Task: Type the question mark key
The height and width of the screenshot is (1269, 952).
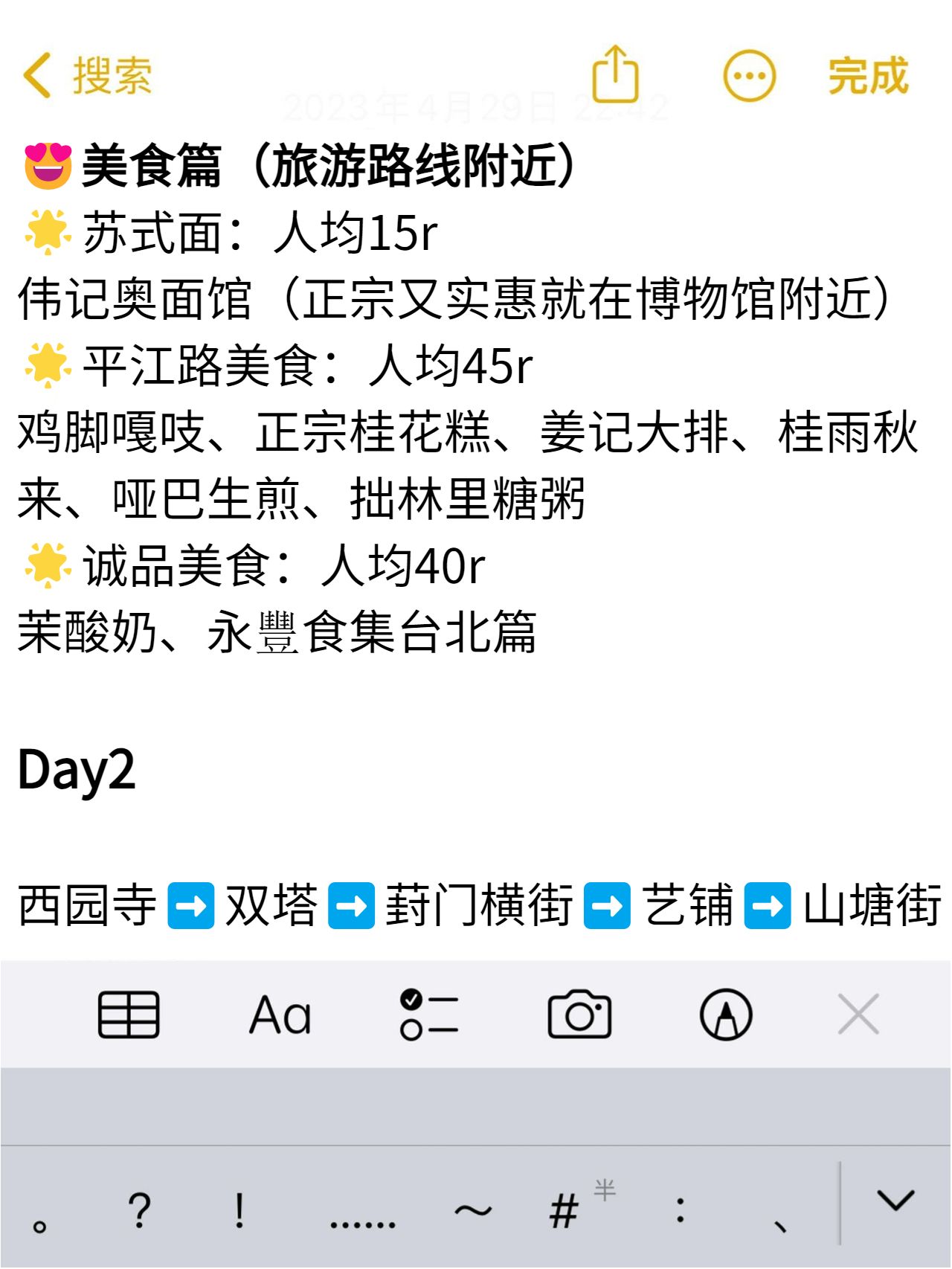Action: (139, 1211)
